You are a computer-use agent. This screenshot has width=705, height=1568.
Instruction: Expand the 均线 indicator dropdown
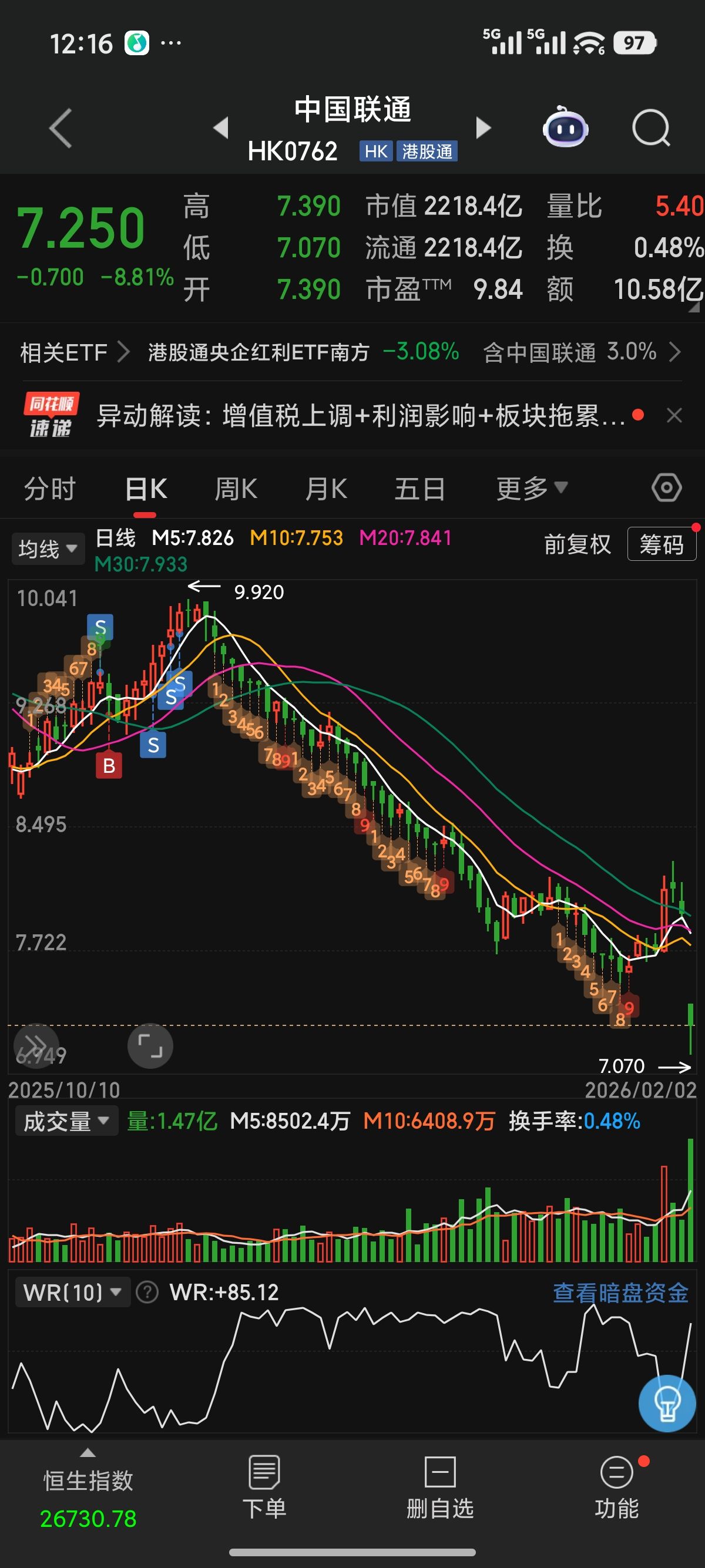[x=48, y=549]
